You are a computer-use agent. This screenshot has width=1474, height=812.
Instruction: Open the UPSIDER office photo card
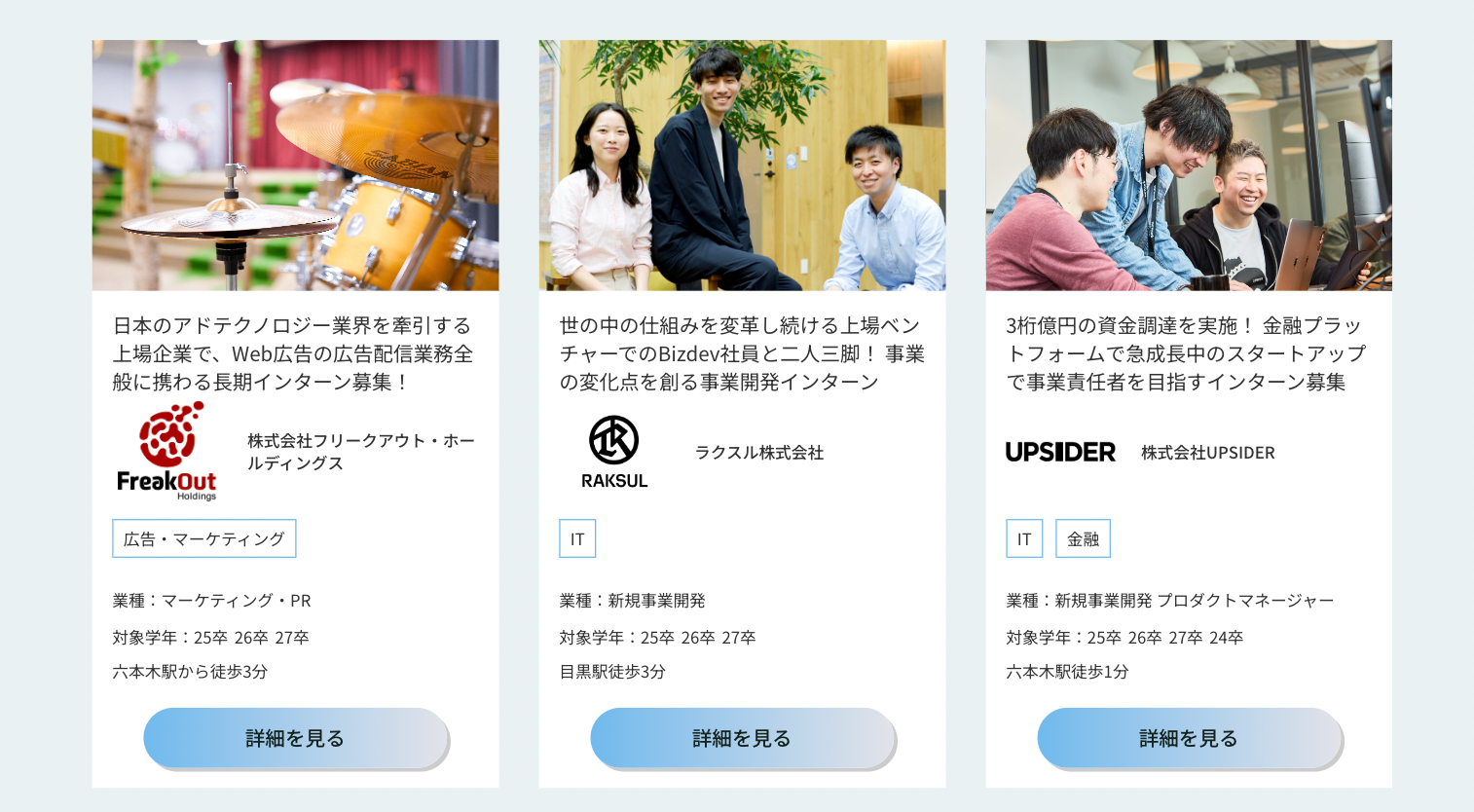click(1189, 166)
